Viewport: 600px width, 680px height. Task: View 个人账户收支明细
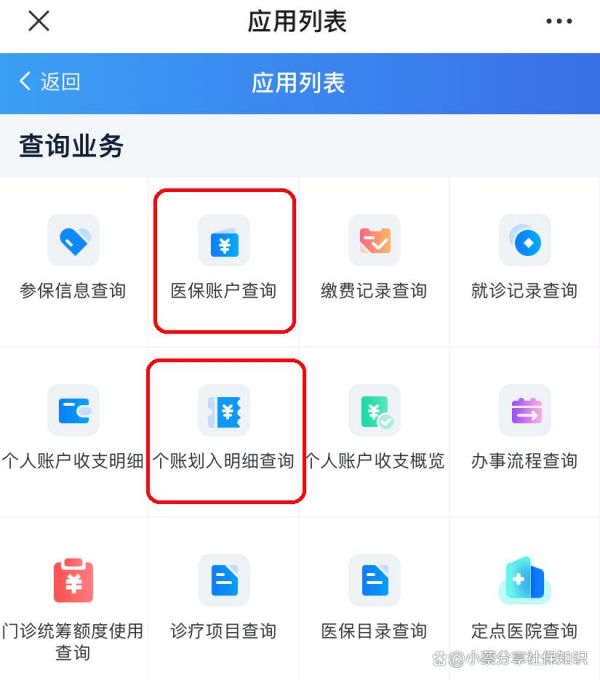(x=73, y=430)
